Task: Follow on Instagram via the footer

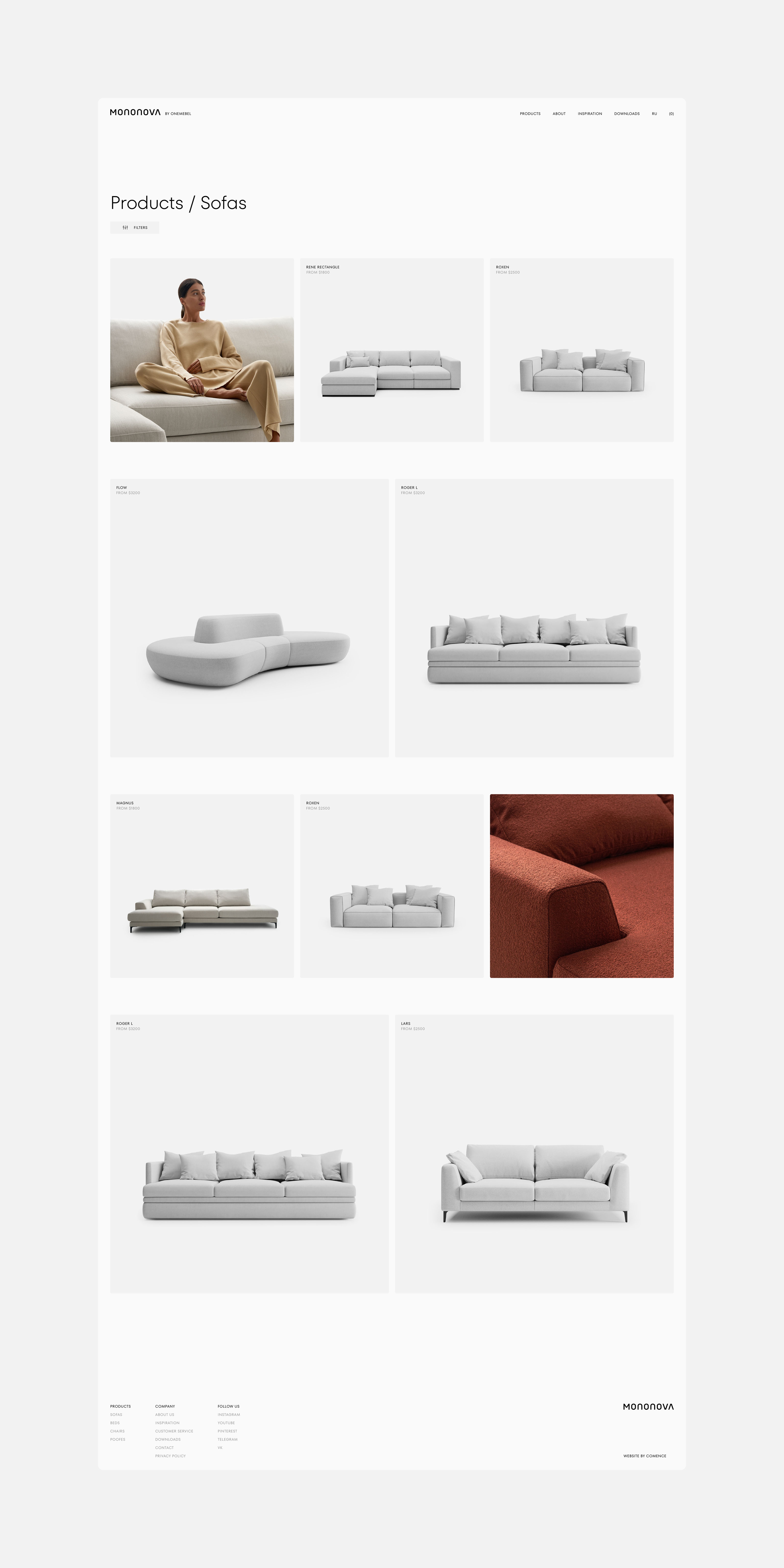Action: tap(229, 1415)
